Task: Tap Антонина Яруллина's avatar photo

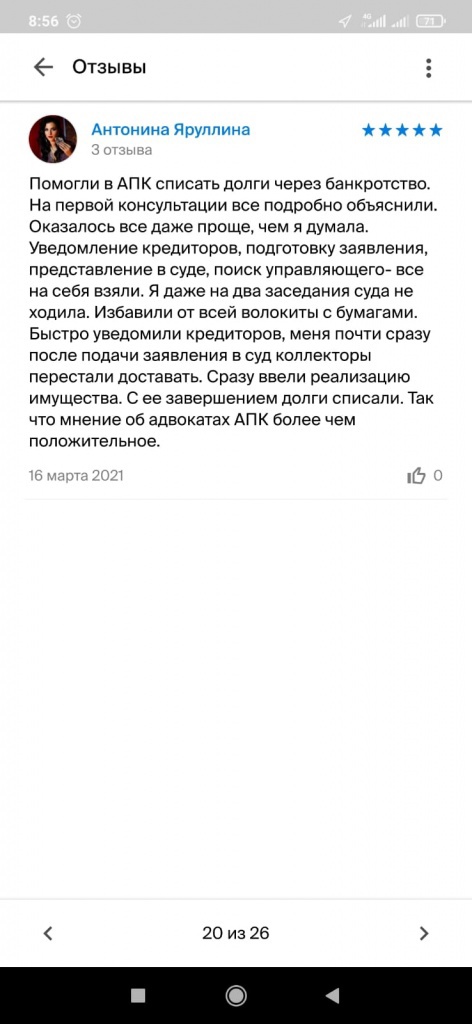Action: (53, 139)
